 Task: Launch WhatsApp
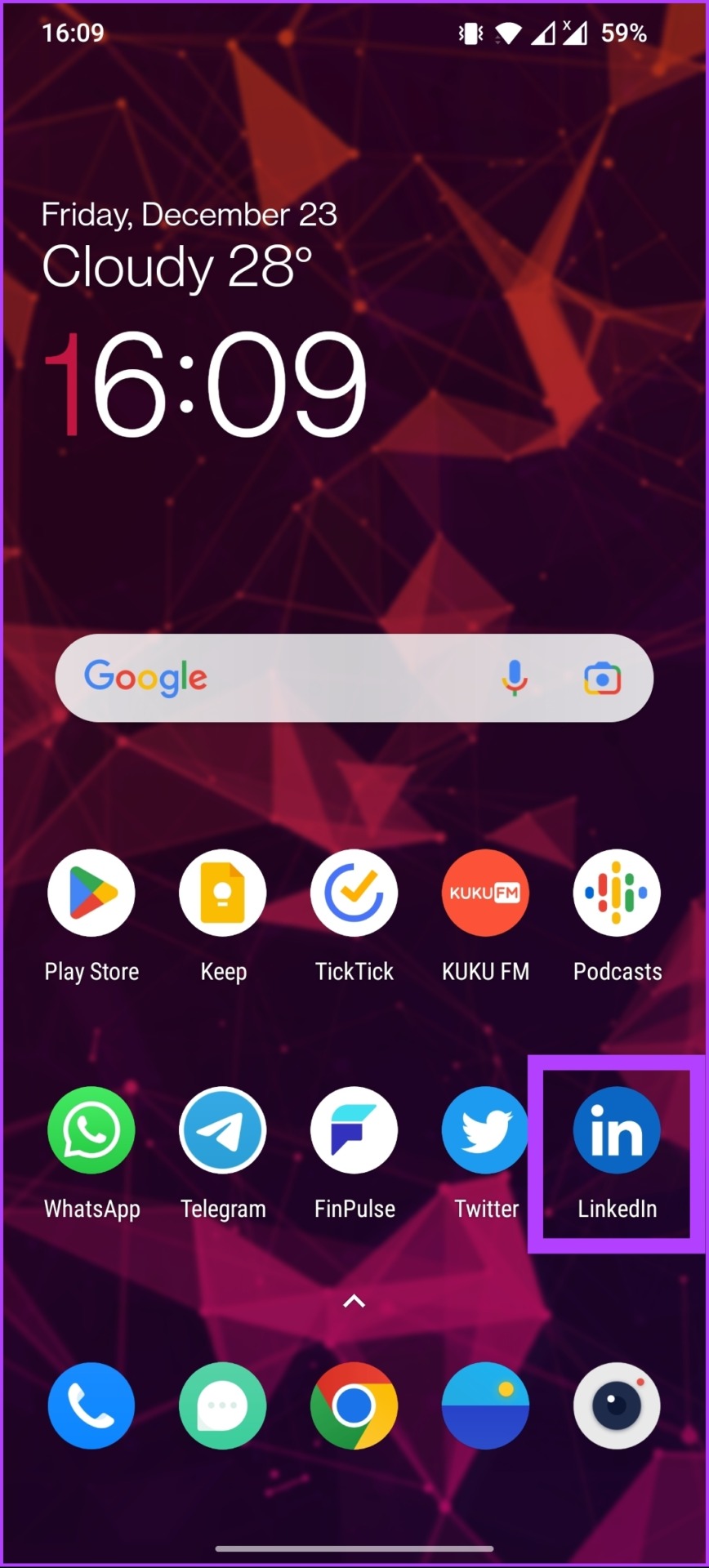pos(91,1131)
